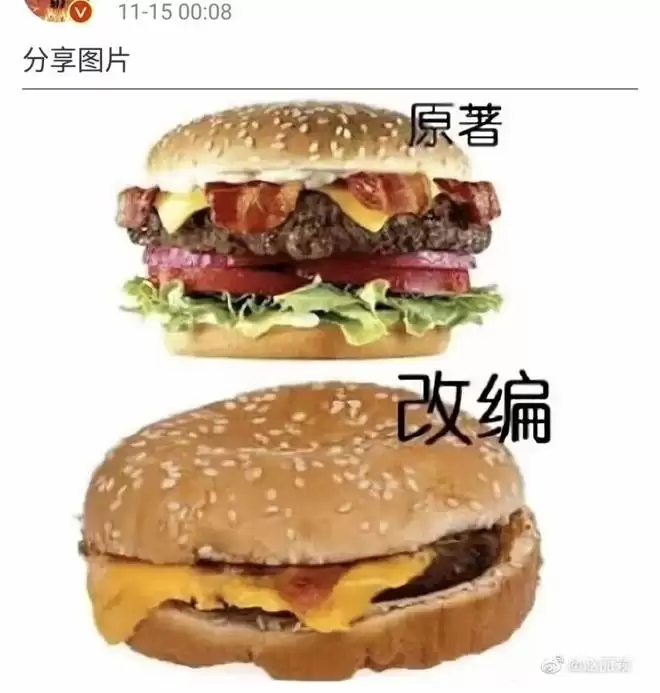This screenshot has height=693, width=660.
Task: Open the poster's verified profile avatar
Action: [55, 8]
